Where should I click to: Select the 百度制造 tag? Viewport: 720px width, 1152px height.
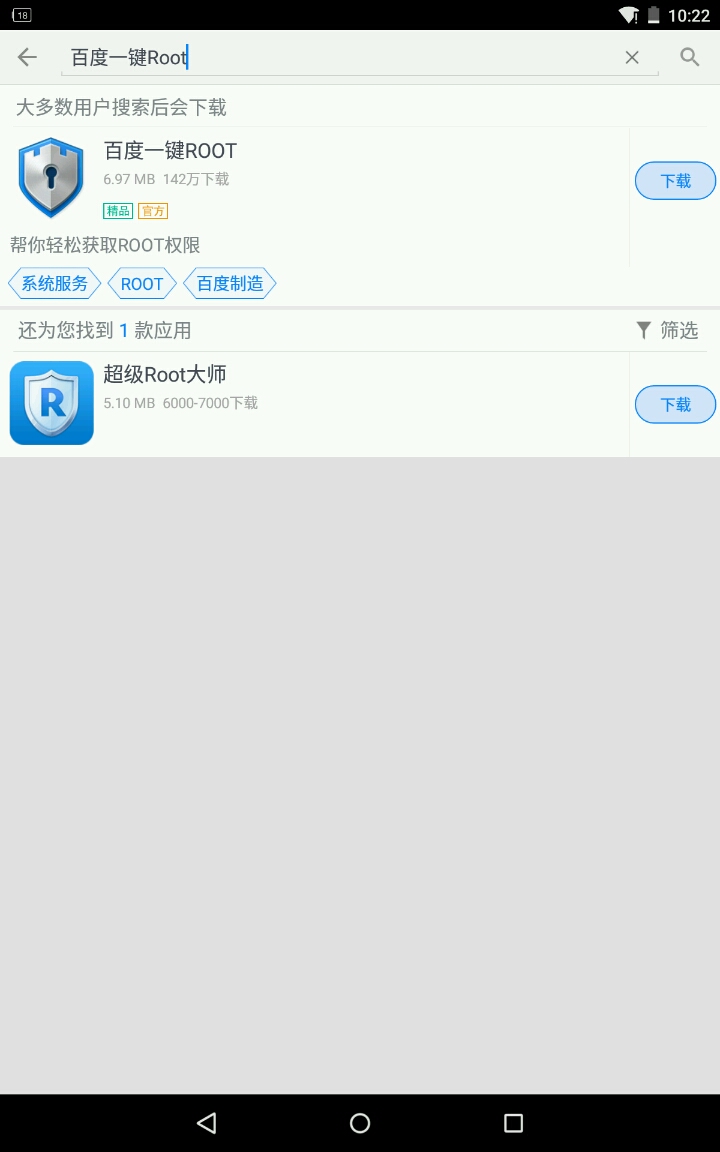click(230, 284)
